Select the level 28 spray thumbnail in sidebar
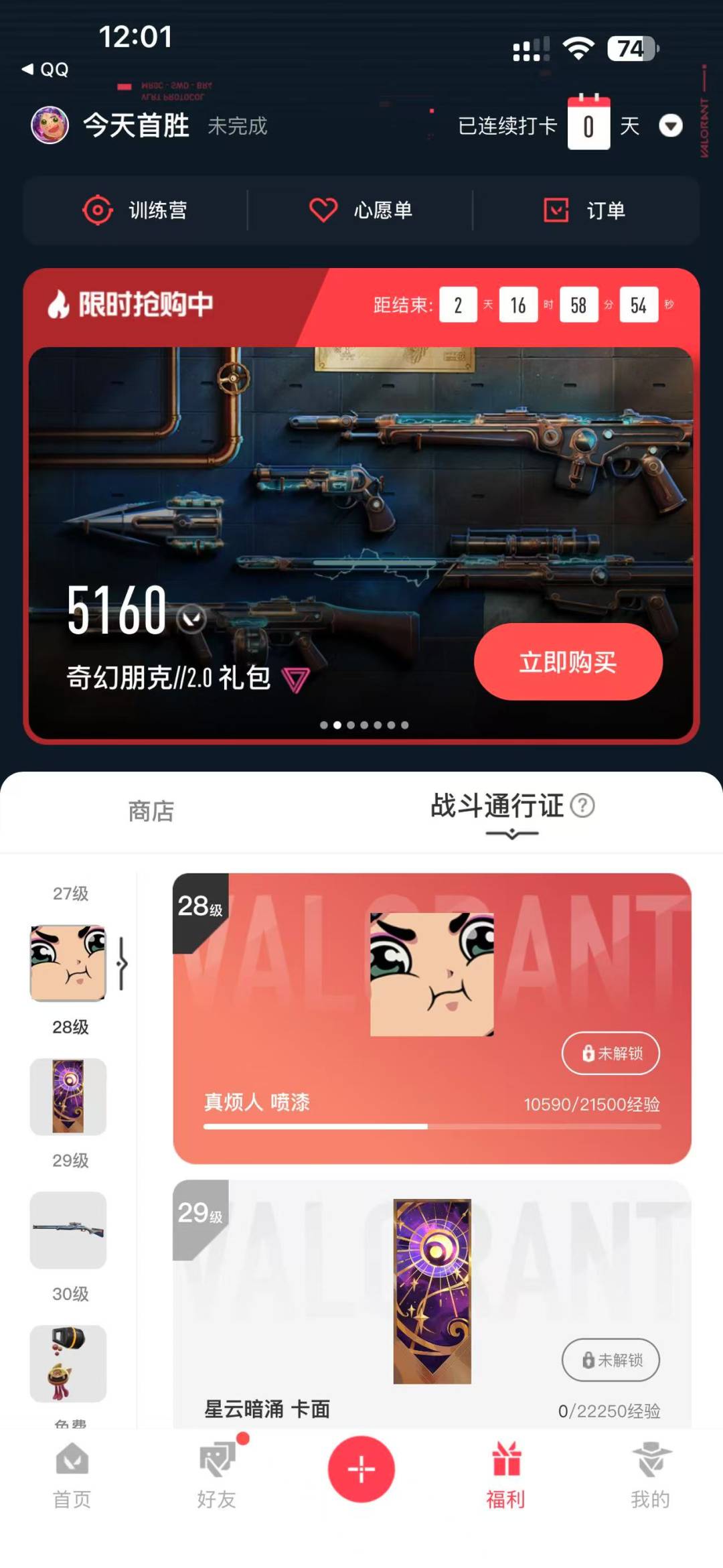Screen dimensions: 723x1568 tap(68, 963)
